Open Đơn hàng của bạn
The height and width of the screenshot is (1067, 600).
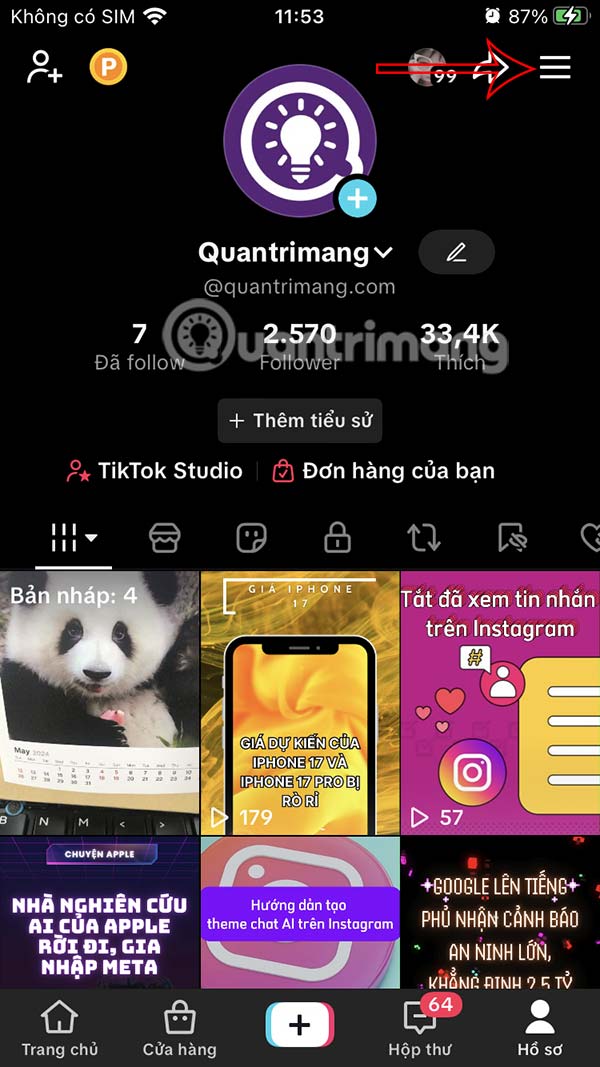pyautogui.click(x=384, y=471)
